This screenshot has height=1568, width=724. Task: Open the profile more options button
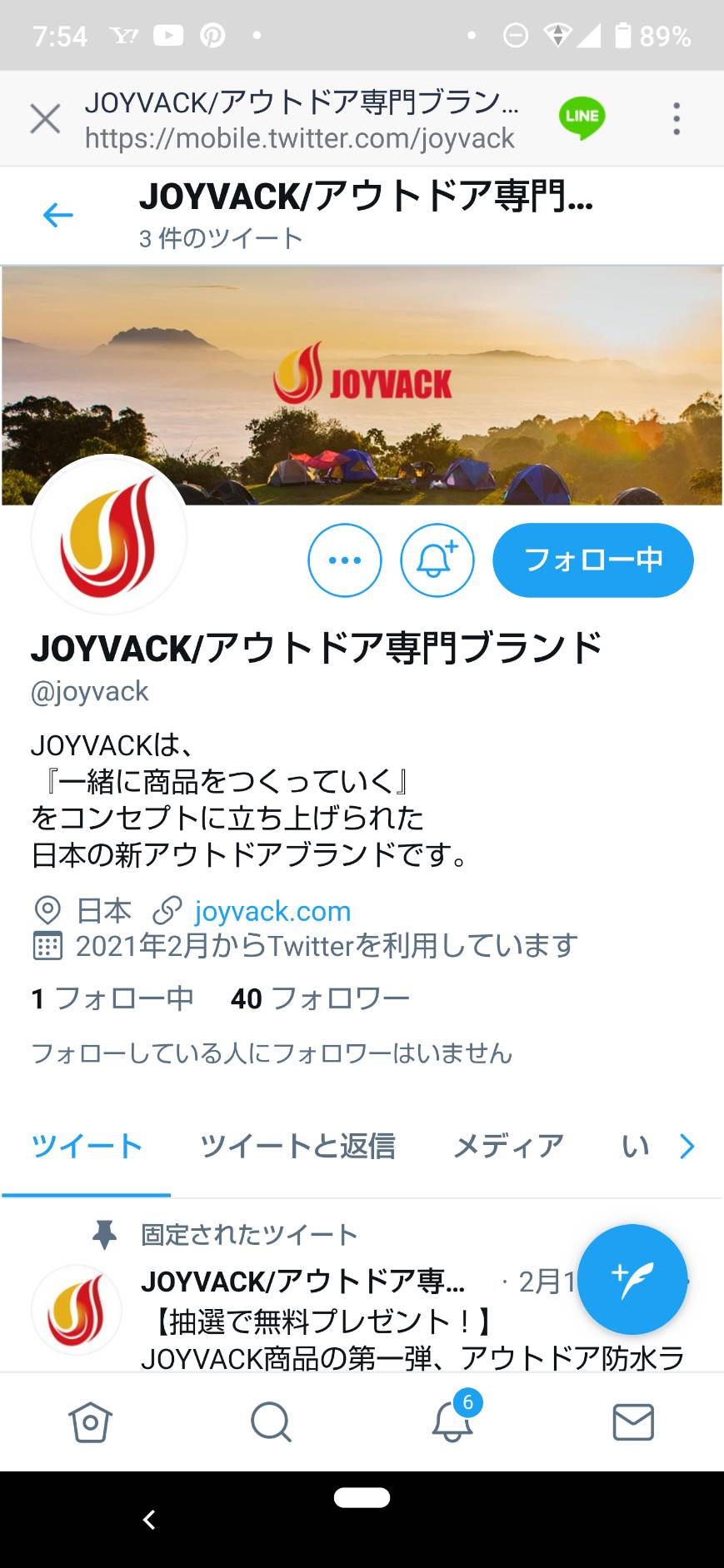point(345,560)
